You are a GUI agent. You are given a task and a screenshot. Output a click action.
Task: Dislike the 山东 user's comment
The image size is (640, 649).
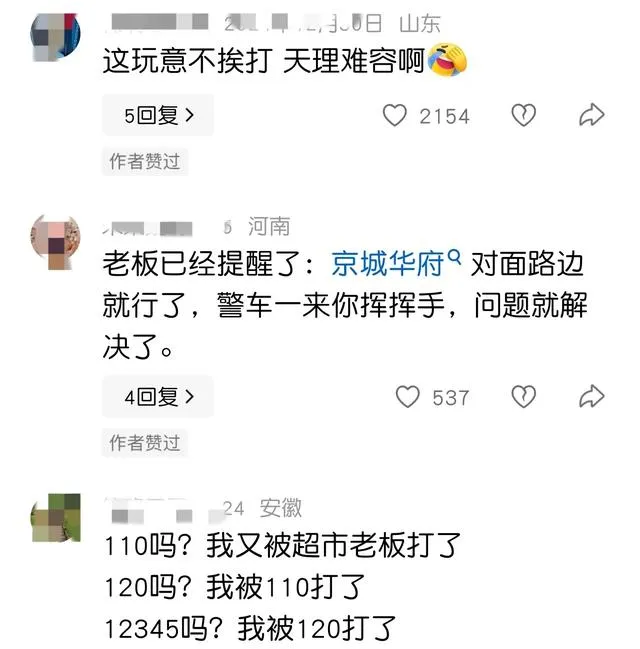click(524, 116)
